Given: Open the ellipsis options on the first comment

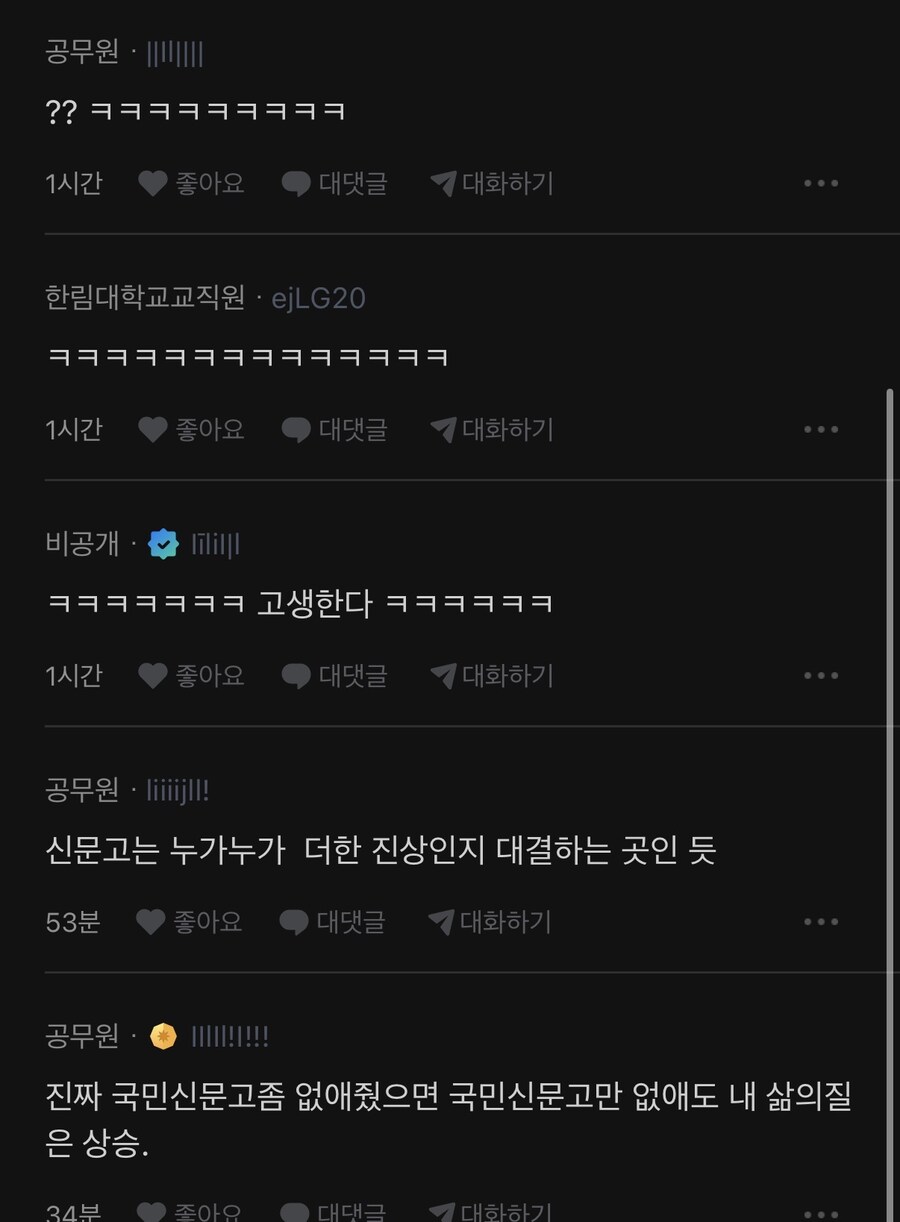Looking at the screenshot, I should 822,183.
